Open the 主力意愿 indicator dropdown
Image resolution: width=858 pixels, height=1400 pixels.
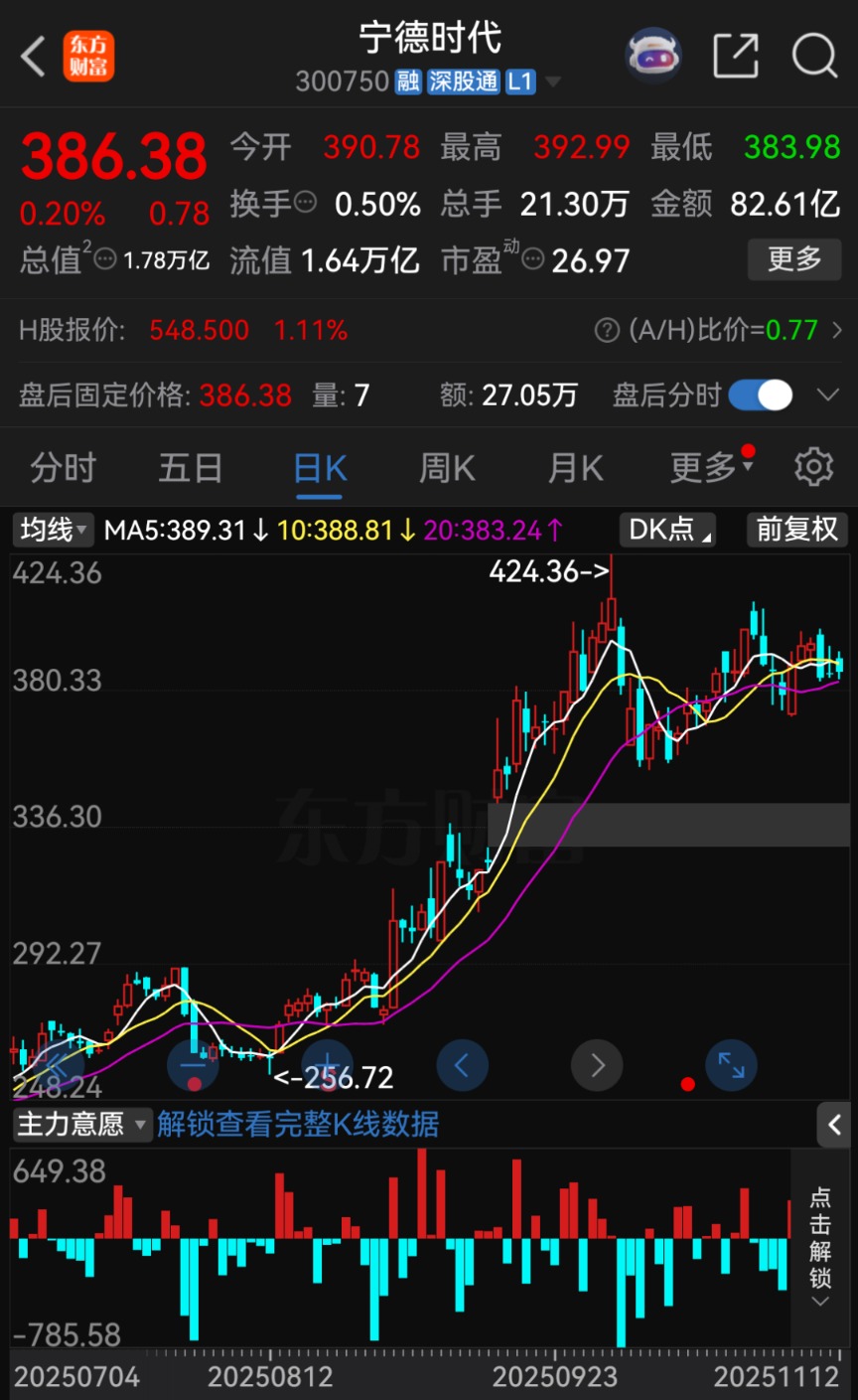click(x=81, y=1124)
